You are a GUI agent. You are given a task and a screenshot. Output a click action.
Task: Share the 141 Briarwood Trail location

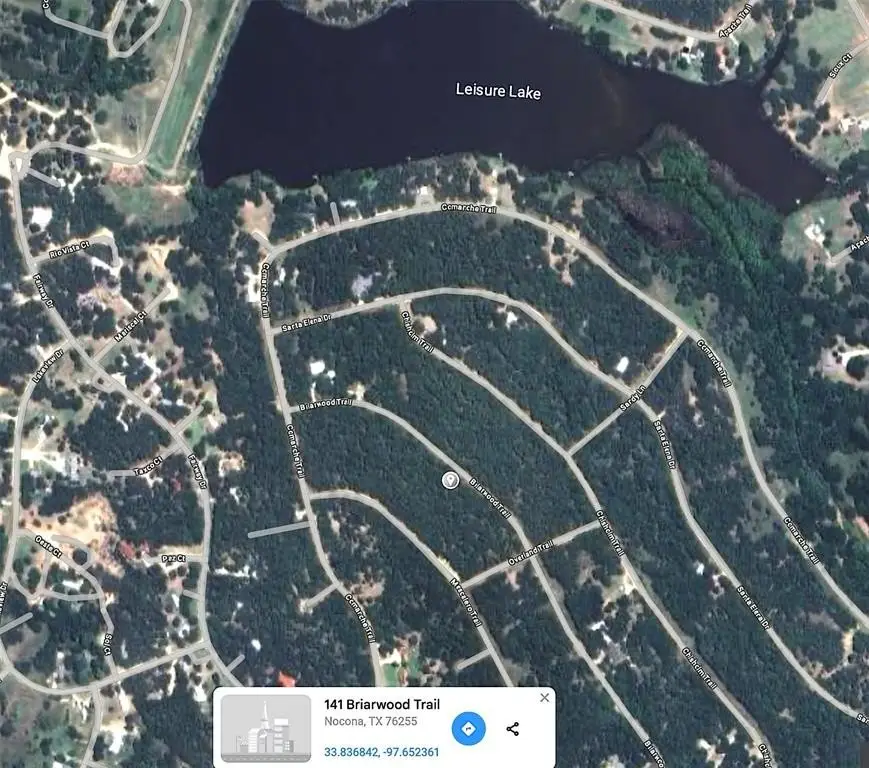point(513,728)
